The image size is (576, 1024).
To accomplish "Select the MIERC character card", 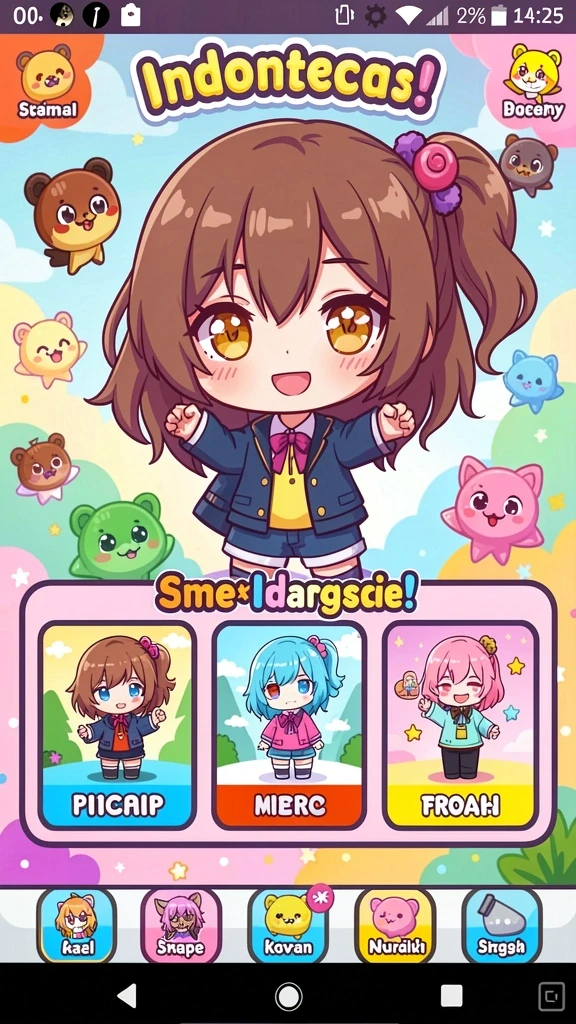I will [x=289, y=725].
